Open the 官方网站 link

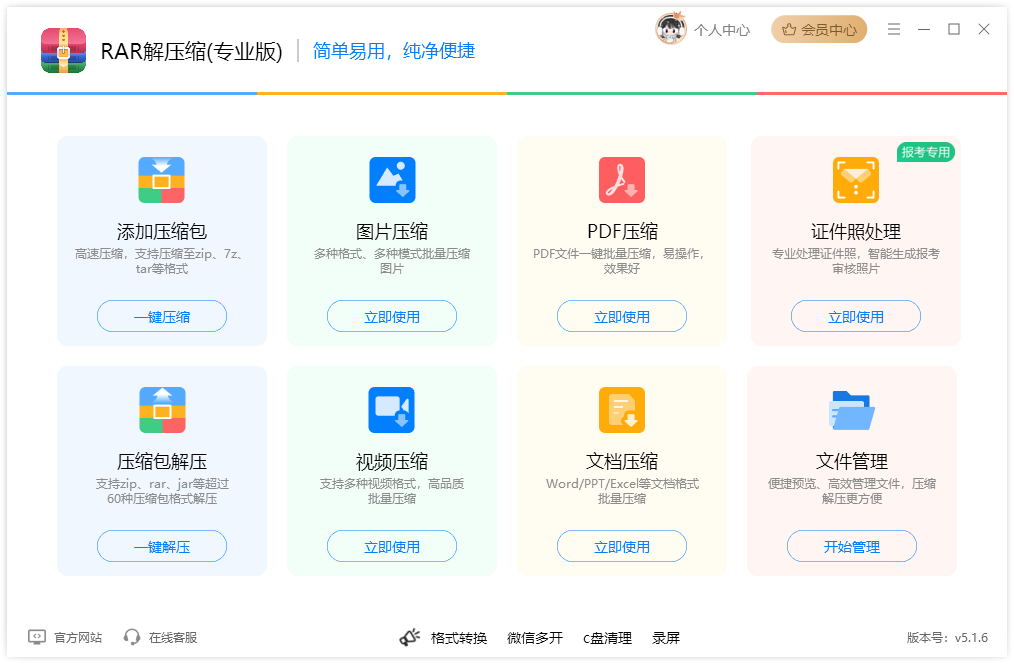(x=66, y=637)
